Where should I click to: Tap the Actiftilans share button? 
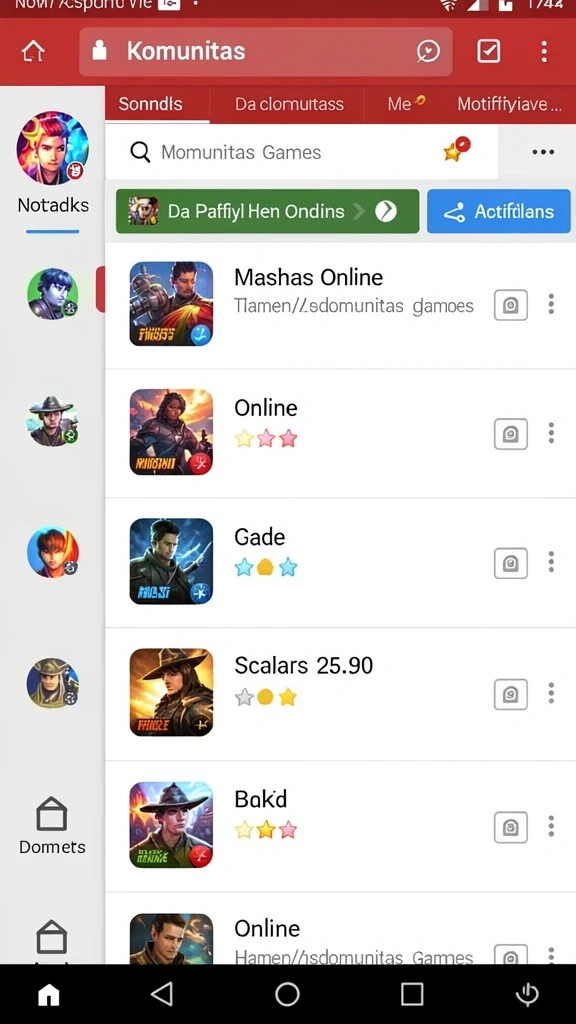pyautogui.click(x=499, y=211)
